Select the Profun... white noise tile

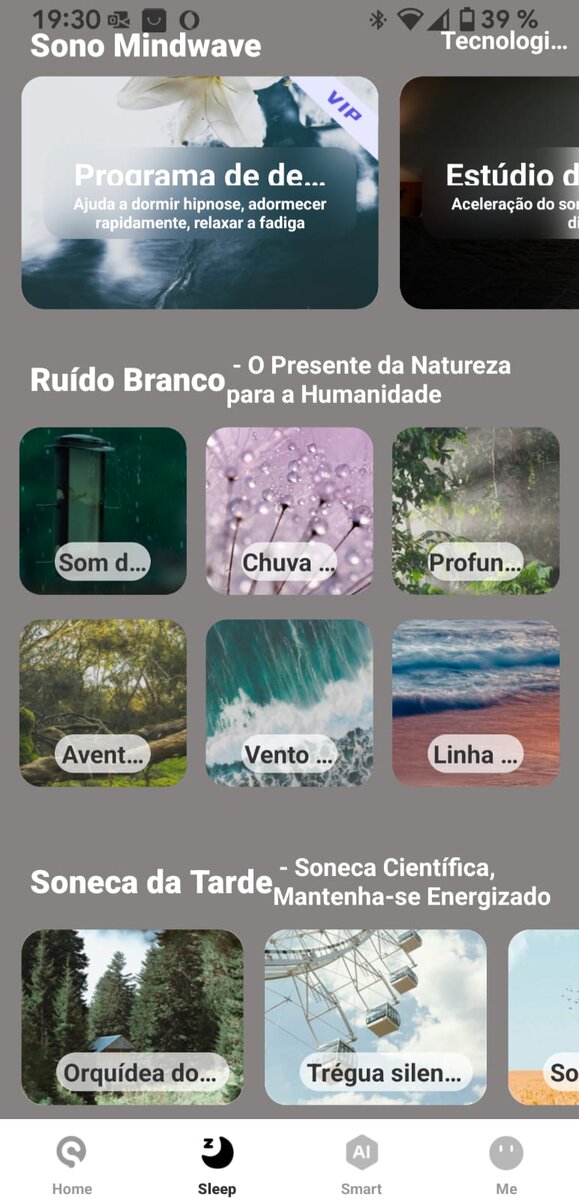pyautogui.click(x=475, y=511)
